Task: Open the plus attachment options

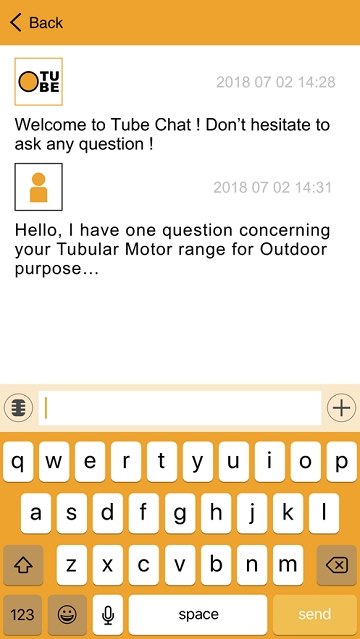Action: pyautogui.click(x=341, y=408)
